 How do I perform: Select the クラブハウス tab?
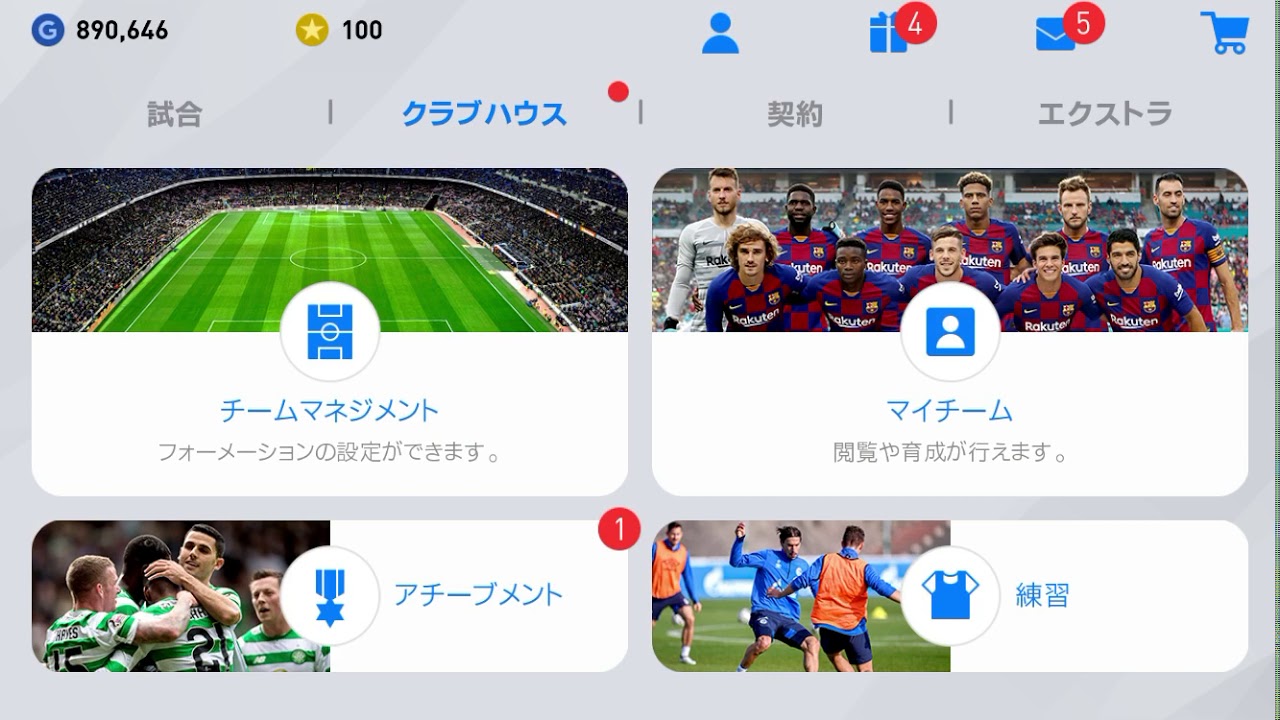point(484,114)
